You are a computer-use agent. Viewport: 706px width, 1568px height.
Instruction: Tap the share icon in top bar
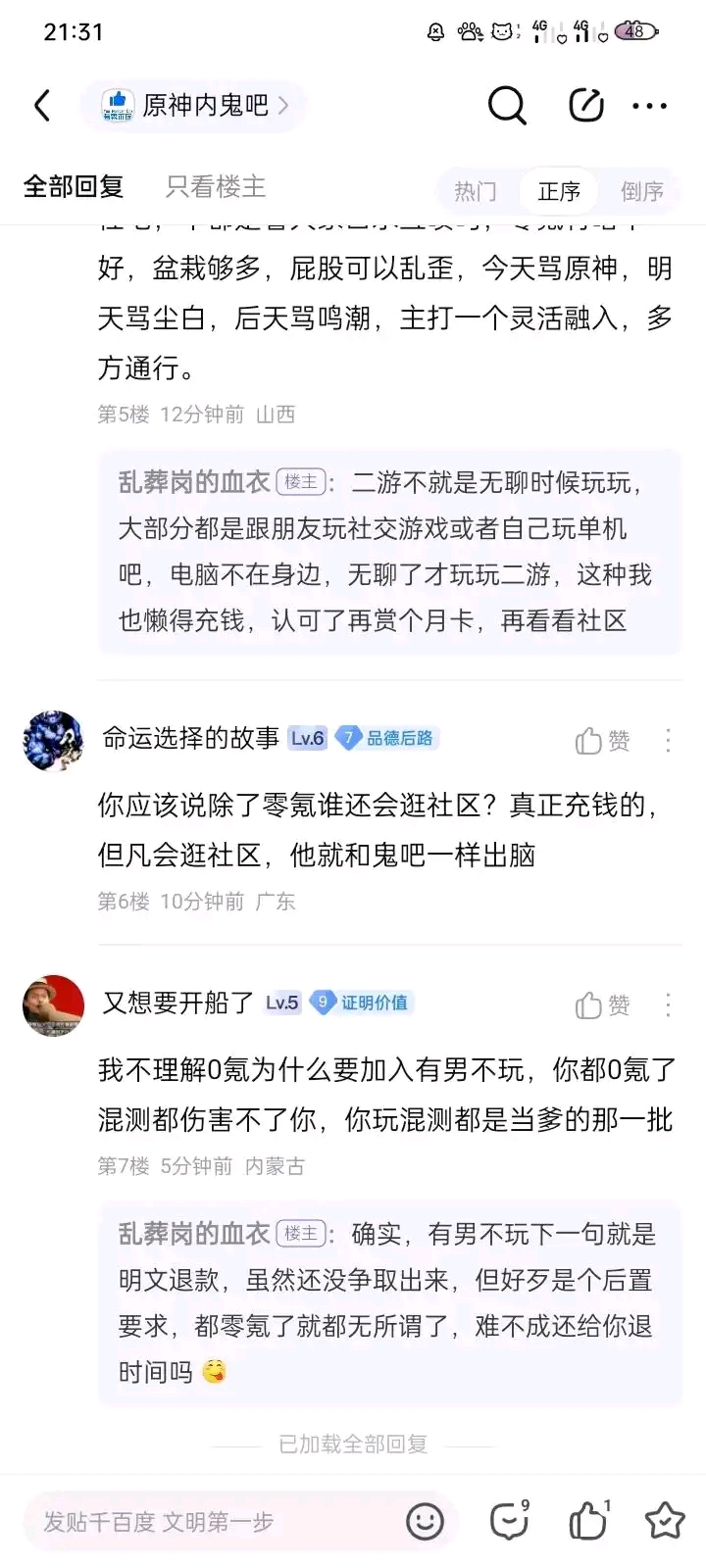(586, 106)
